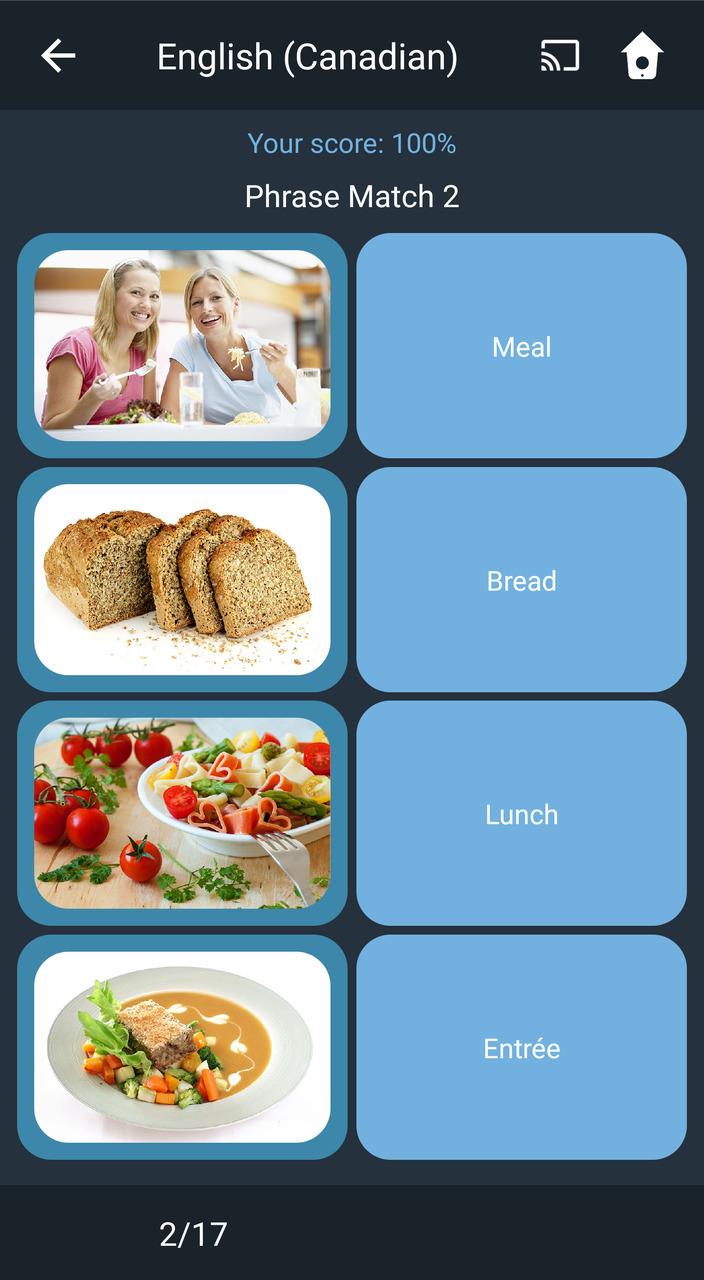Viewport: 704px width, 1280px height.
Task: Tap the cast screen icon
Action: 560,56
